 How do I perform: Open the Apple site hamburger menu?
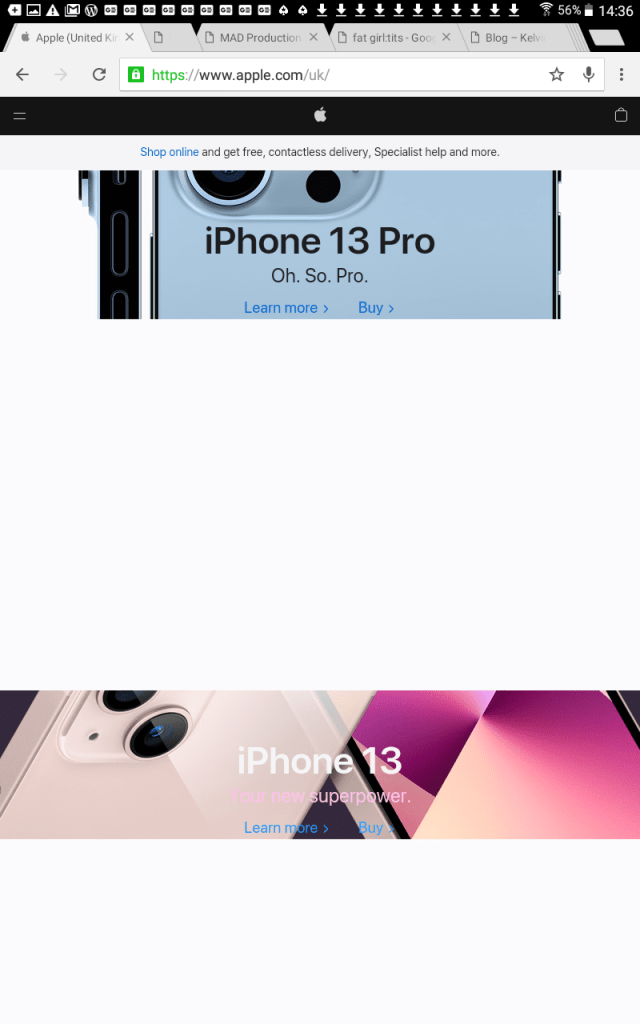[x=19, y=115]
